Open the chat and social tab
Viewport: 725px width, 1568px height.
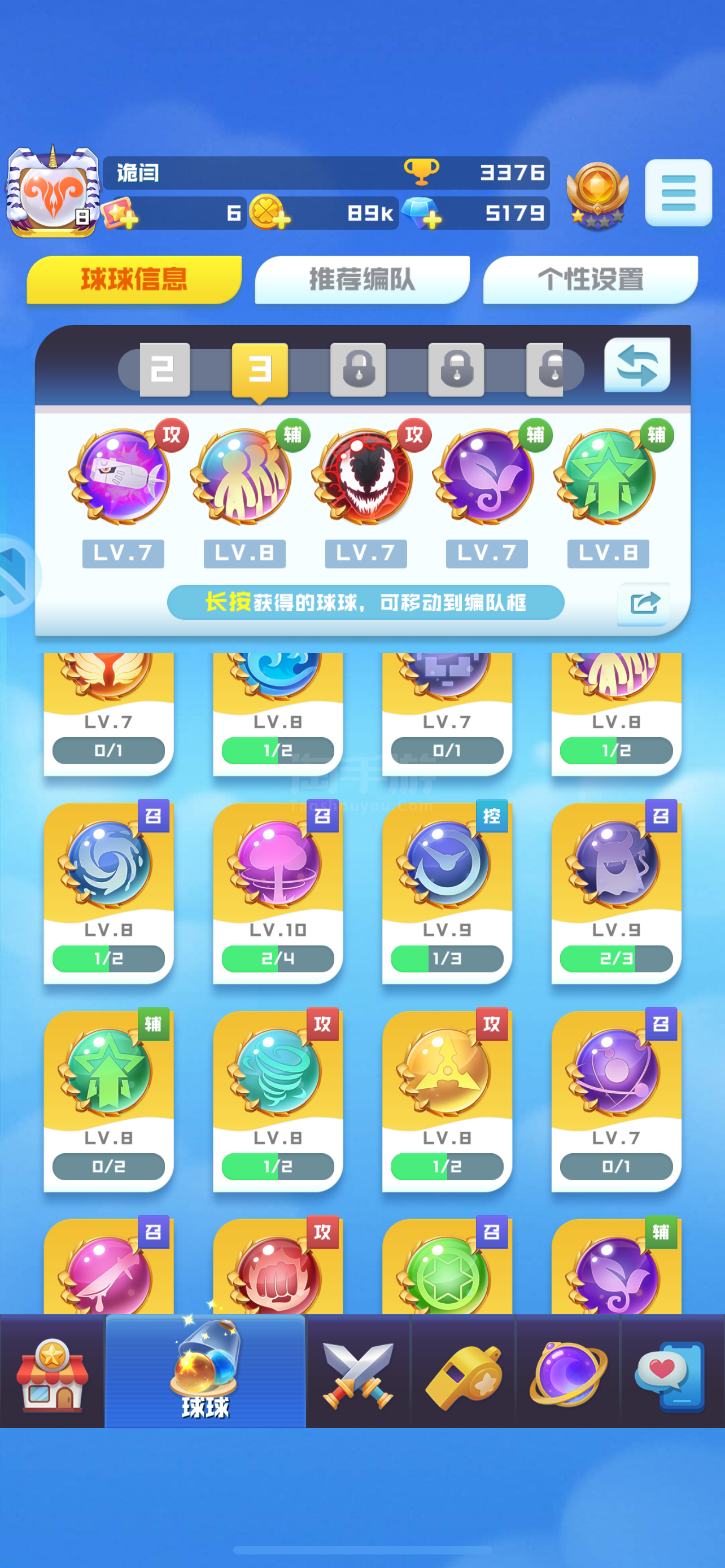(672, 1371)
